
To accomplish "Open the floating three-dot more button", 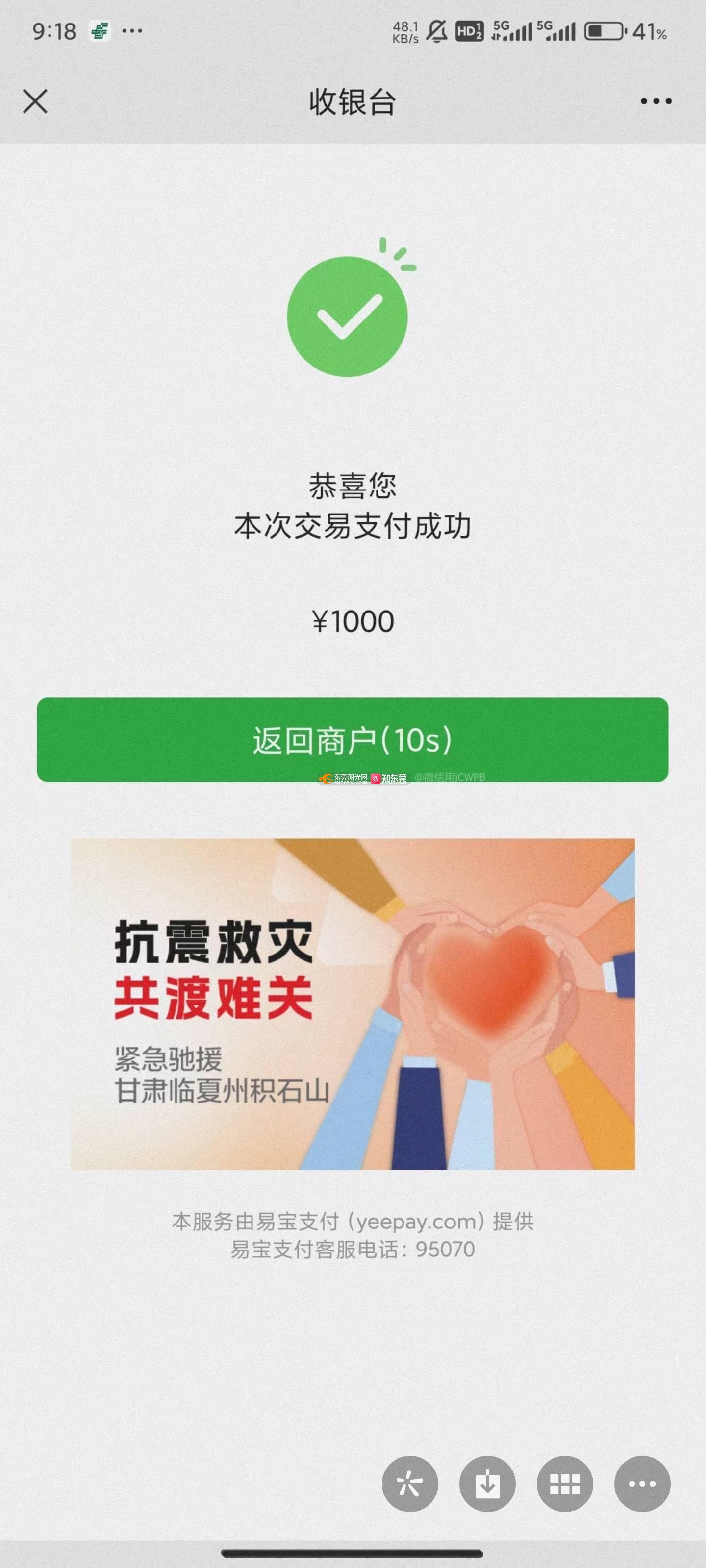I will [642, 1484].
